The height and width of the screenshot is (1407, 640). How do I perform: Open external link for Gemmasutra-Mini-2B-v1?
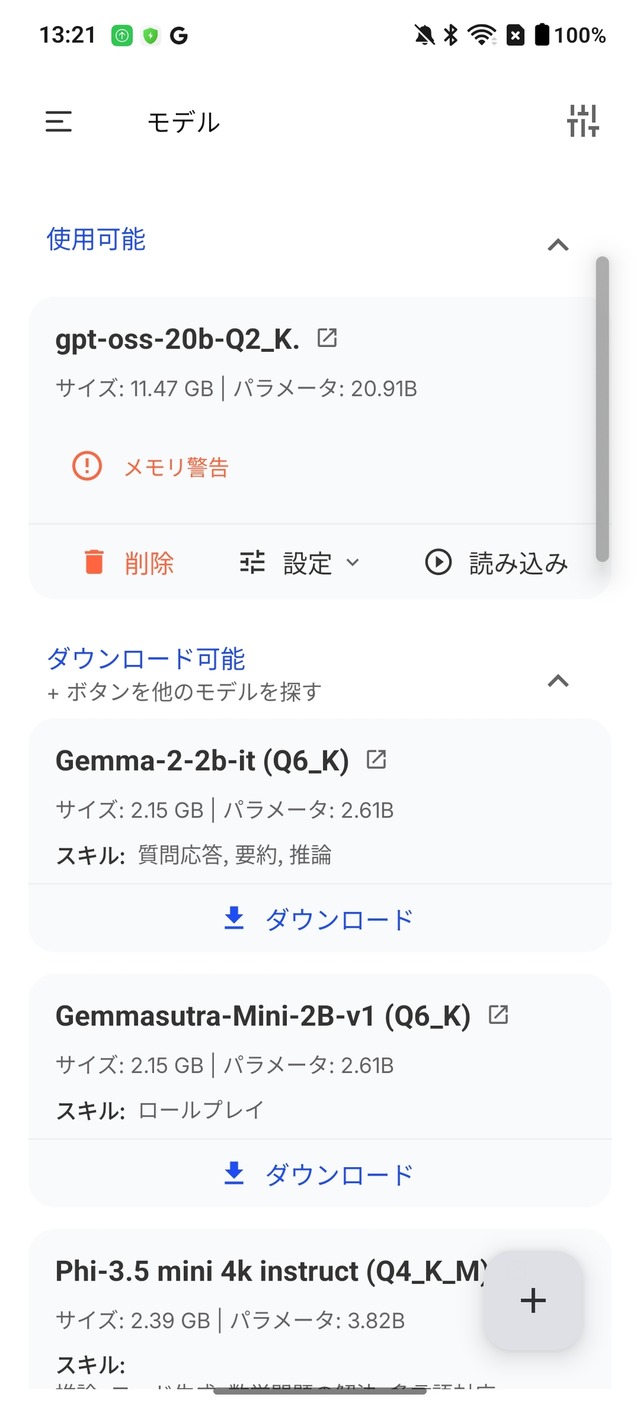pos(498,1015)
